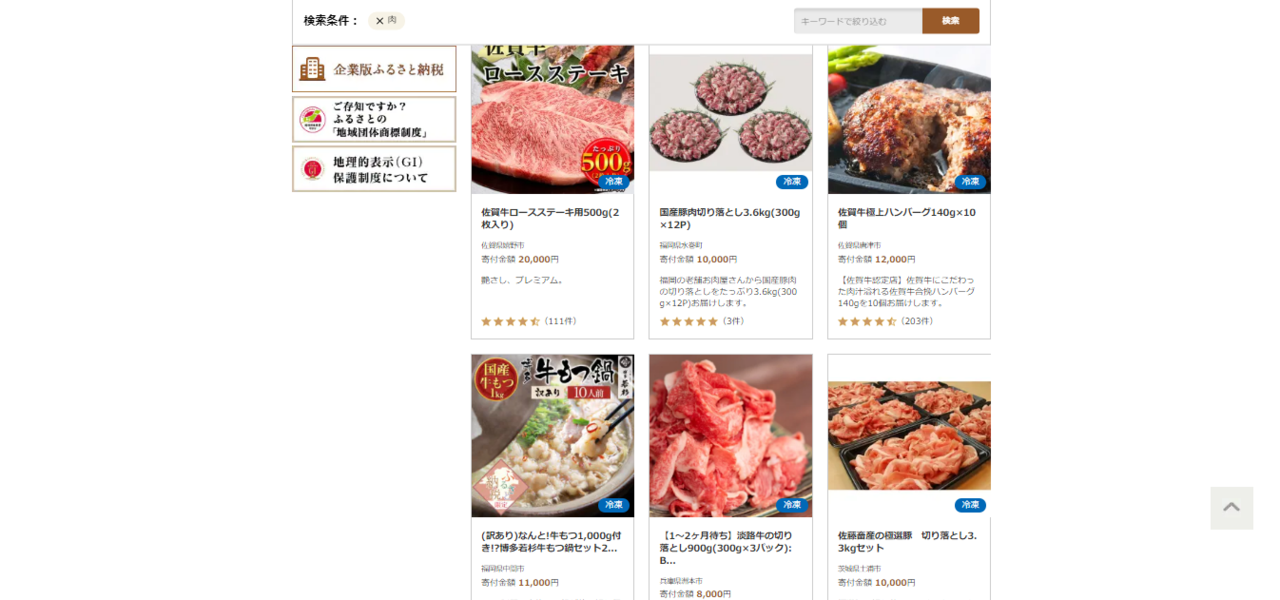Open the 企業版ふるさと納税 banner
Image resolution: width=1280 pixels, height=600 pixels.
(x=374, y=69)
